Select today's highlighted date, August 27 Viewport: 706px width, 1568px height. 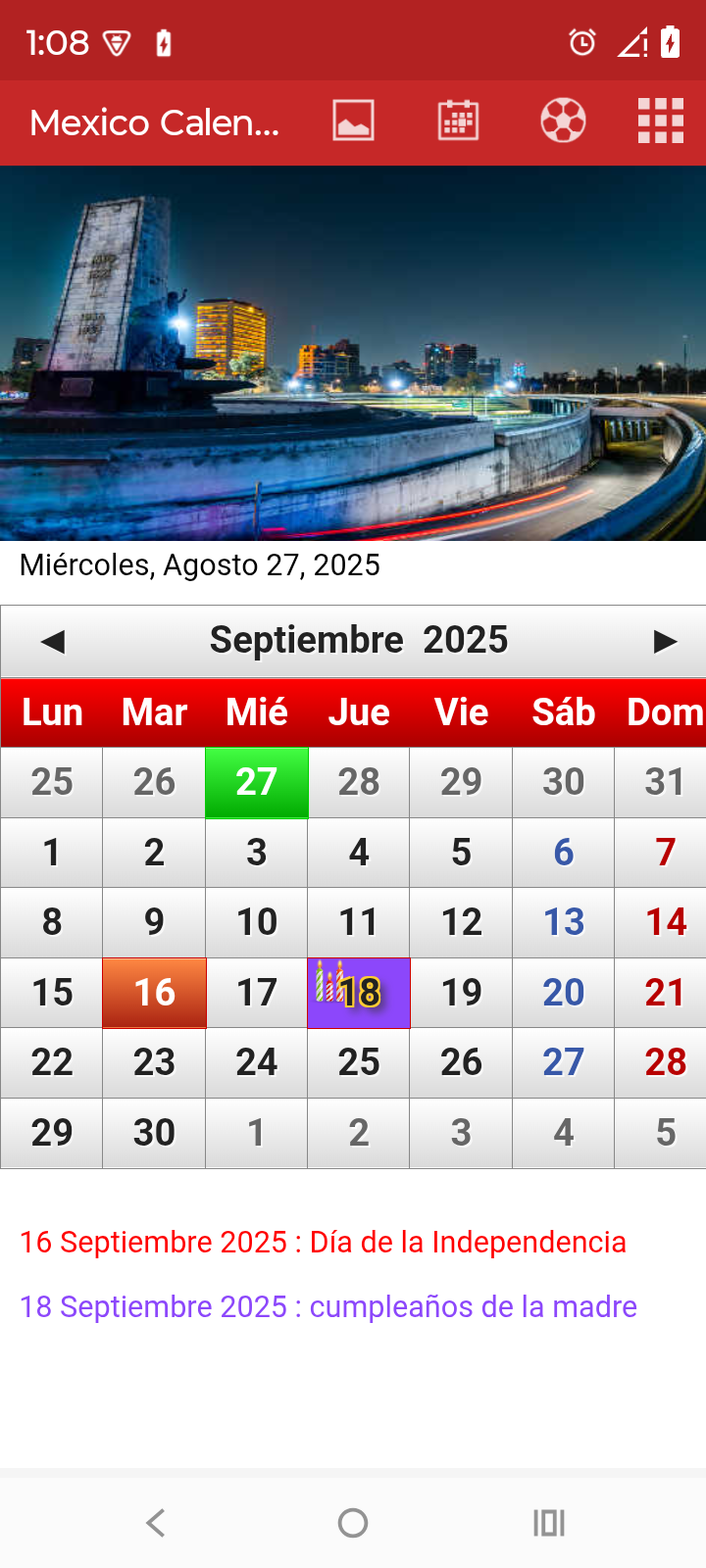pyautogui.click(x=257, y=782)
